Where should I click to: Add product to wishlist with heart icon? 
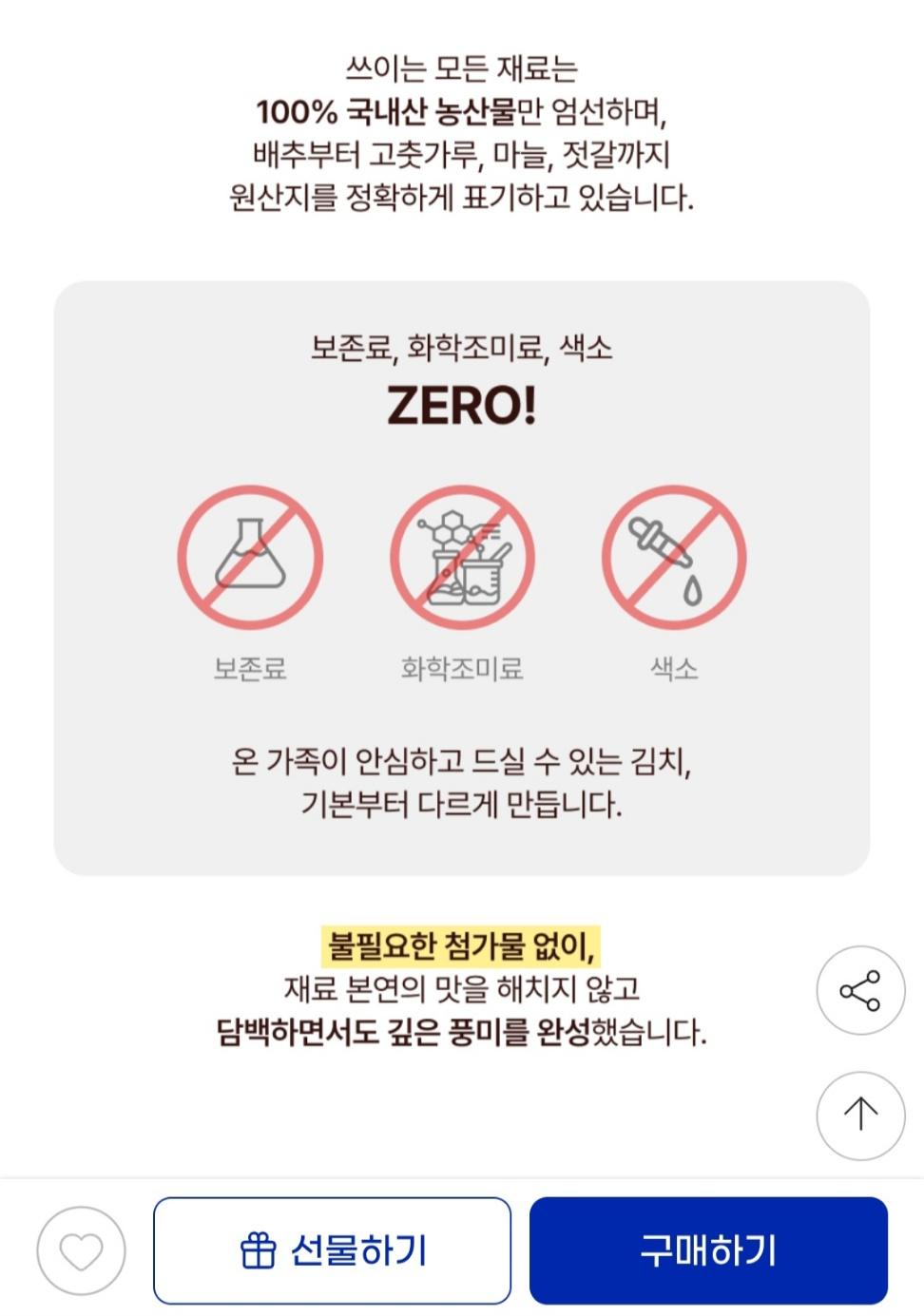pyautogui.click(x=81, y=1250)
